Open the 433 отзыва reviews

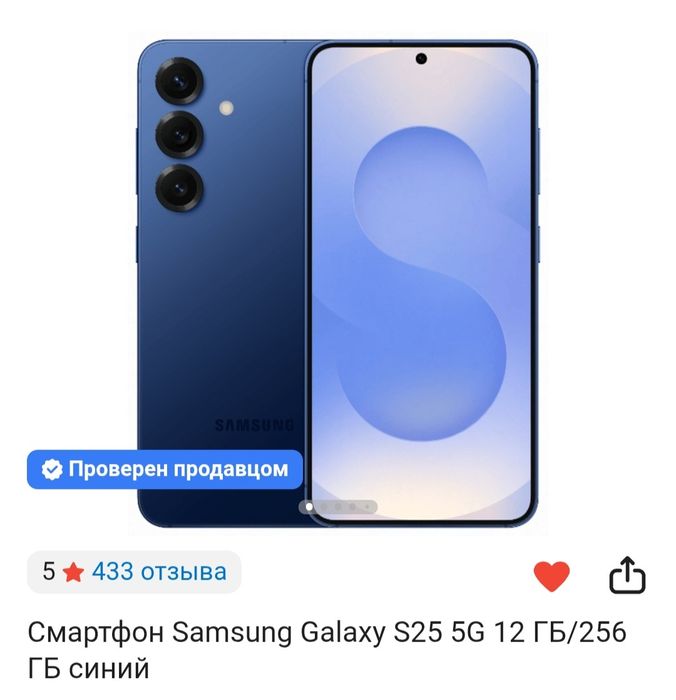(x=159, y=572)
